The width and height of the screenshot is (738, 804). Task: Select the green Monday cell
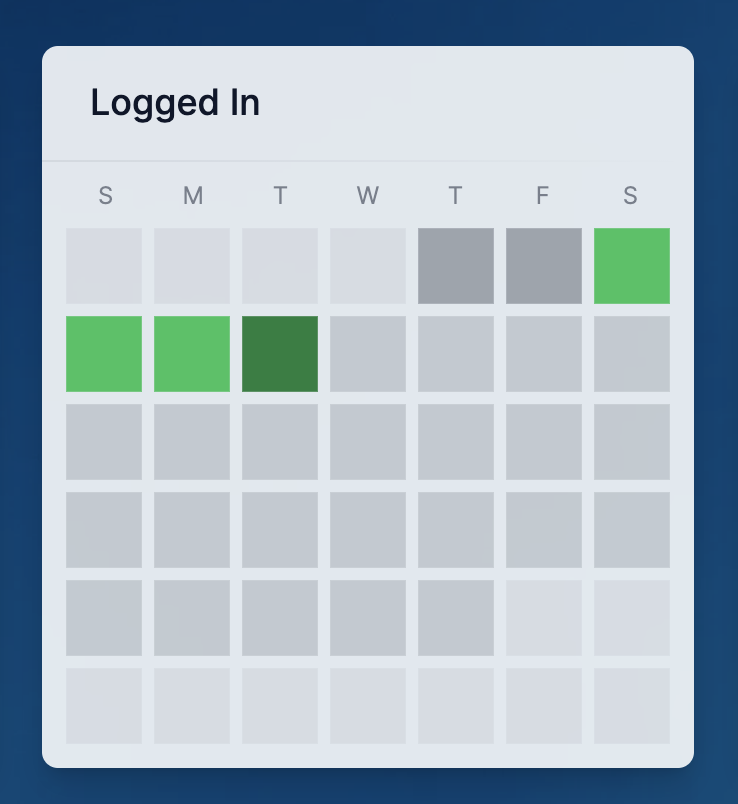coord(192,354)
